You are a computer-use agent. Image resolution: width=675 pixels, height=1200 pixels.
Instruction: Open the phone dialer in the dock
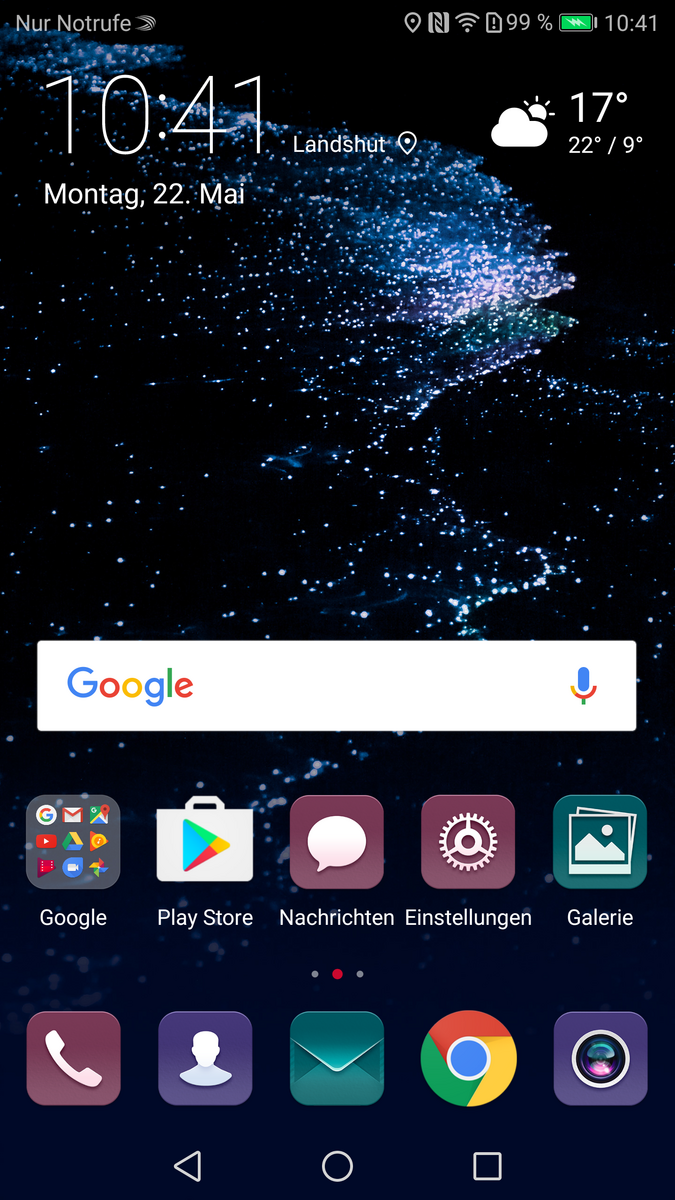73,1058
